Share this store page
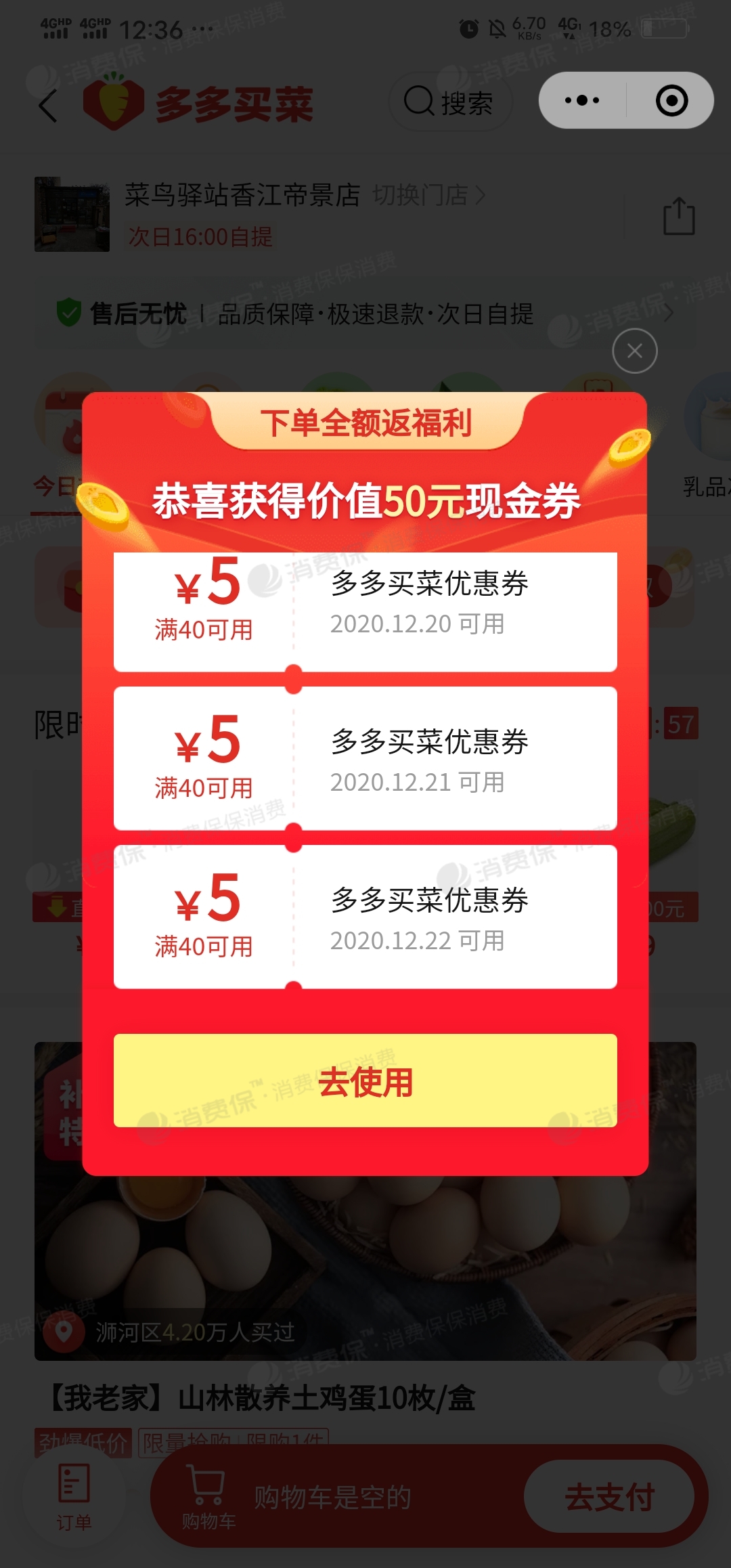 tap(679, 217)
